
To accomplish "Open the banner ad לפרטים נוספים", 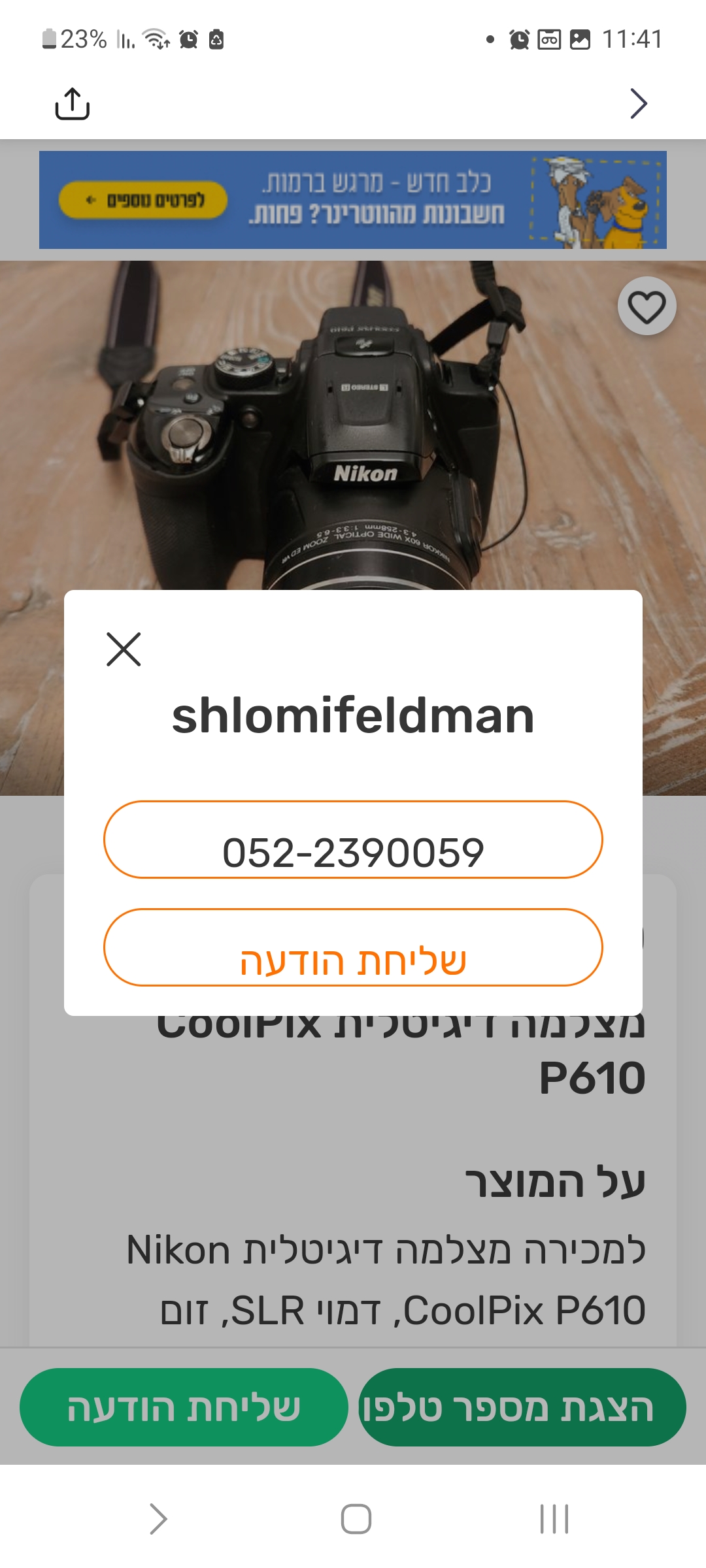I will [144, 200].
